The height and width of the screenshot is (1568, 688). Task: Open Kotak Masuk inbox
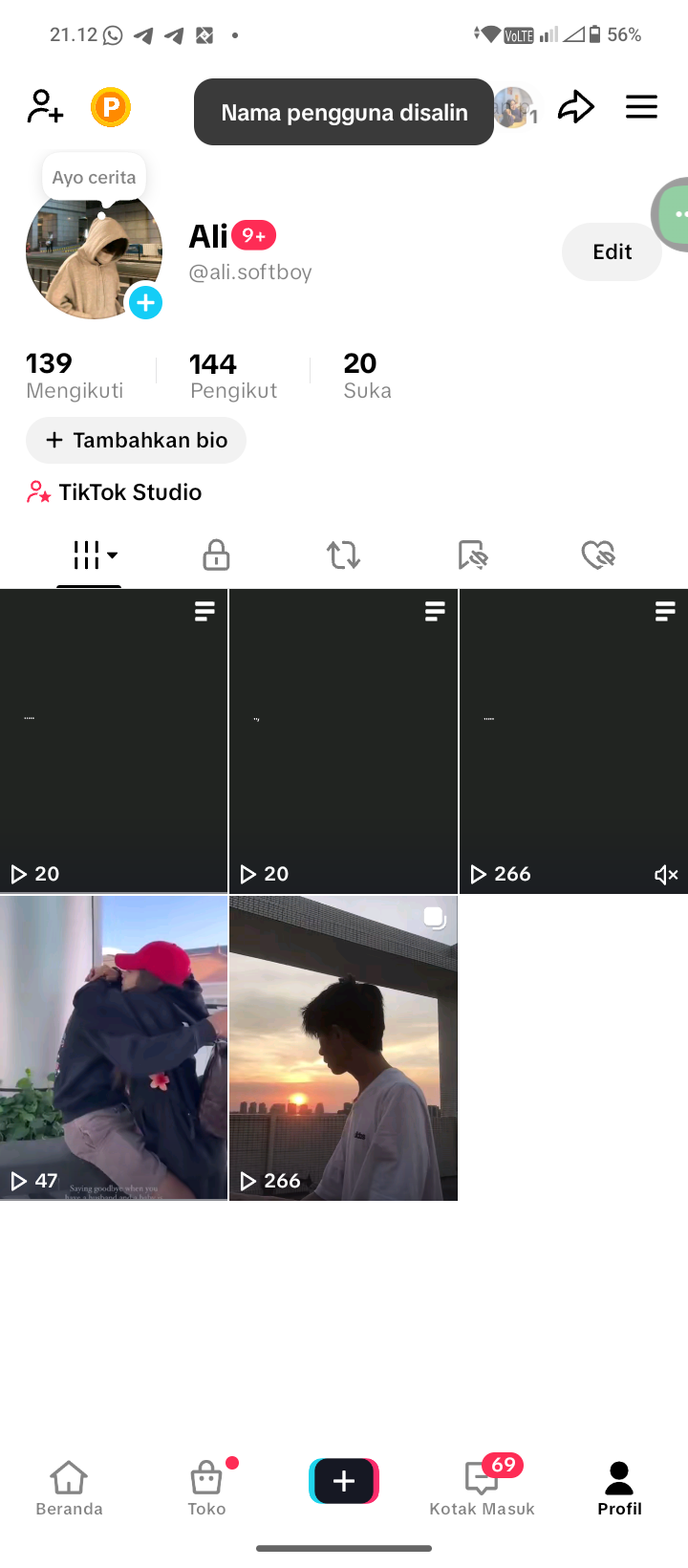(x=482, y=1489)
